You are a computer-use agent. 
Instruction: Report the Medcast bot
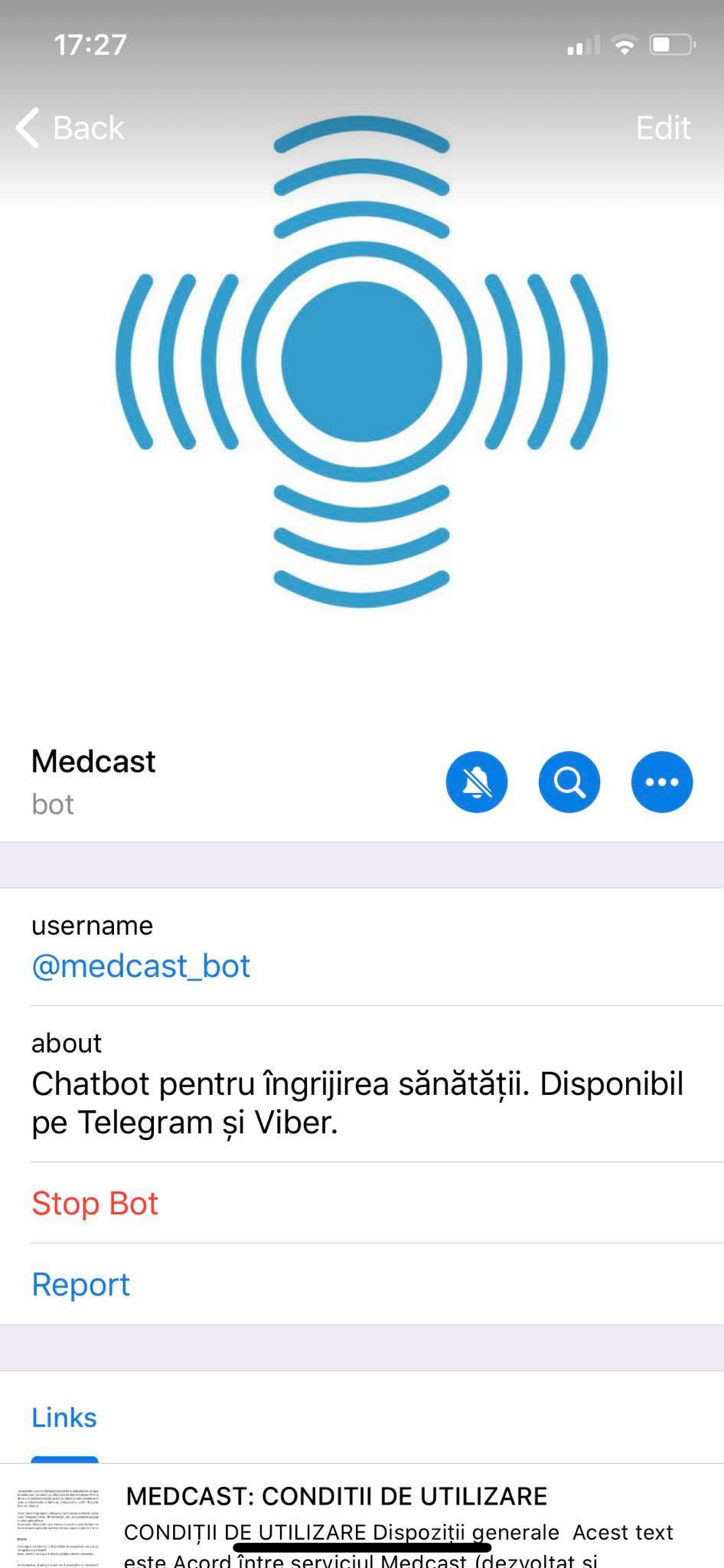coord(81,1284)
